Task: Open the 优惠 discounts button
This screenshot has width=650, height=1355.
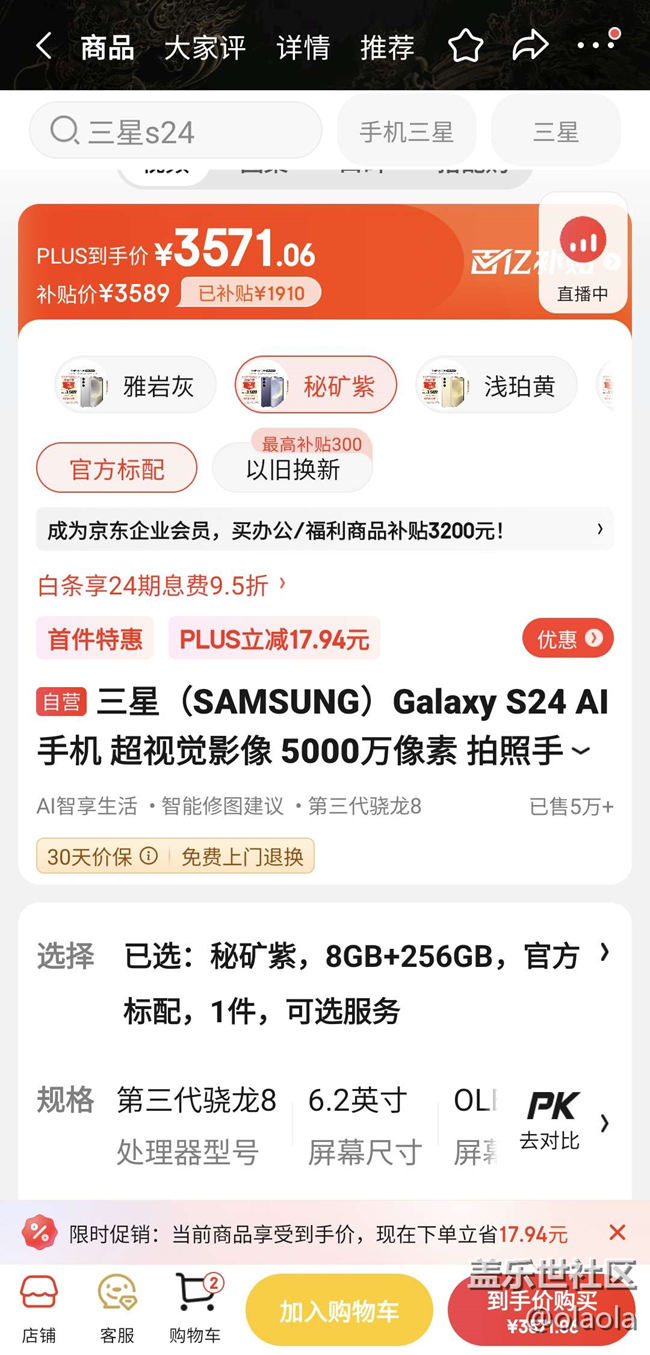Action: click(567, 639)
